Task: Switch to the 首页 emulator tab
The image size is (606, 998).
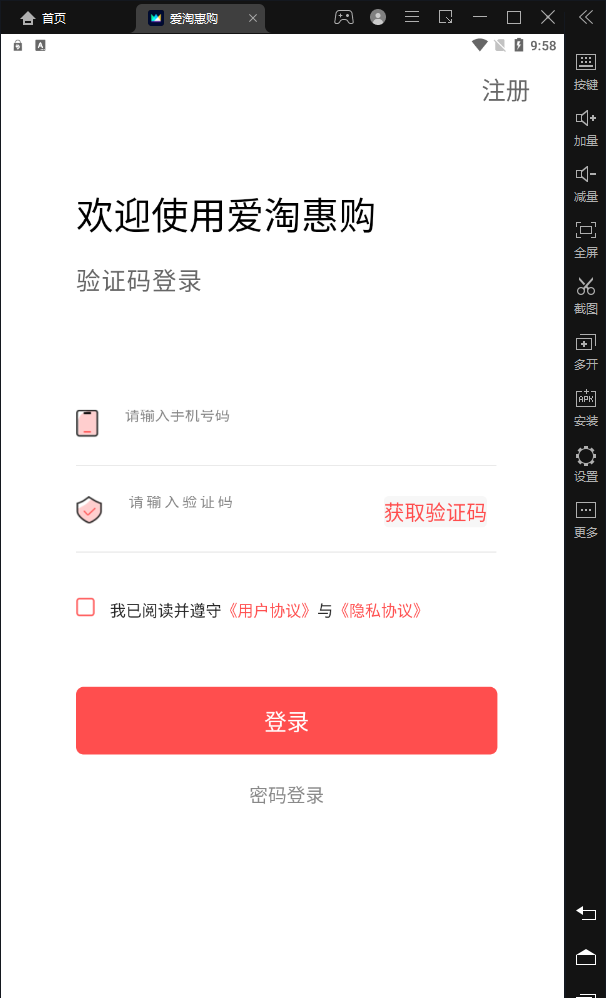Action: tap(44, 18)
